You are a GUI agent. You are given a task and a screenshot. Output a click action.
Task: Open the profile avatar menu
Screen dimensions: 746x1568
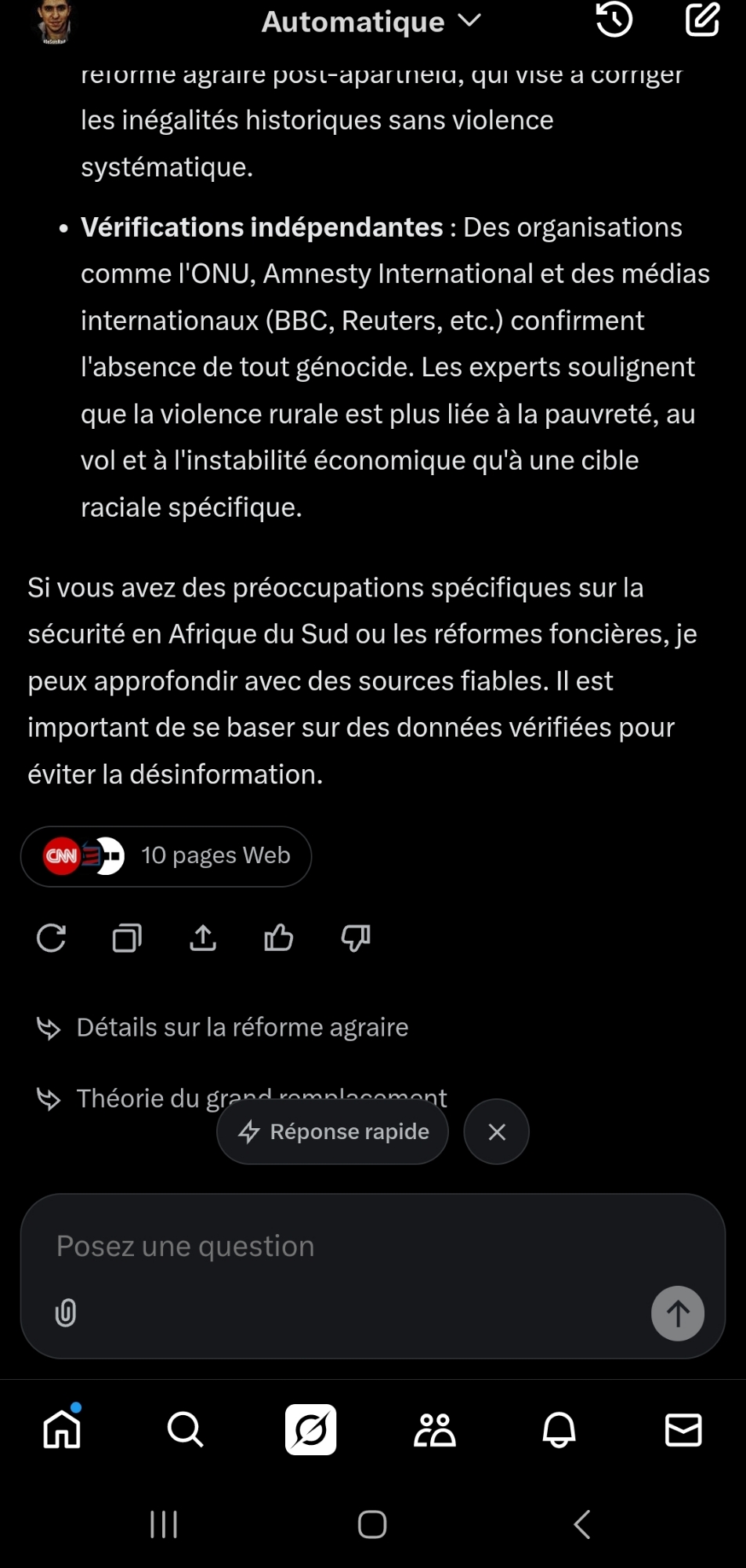click(53, 22)
